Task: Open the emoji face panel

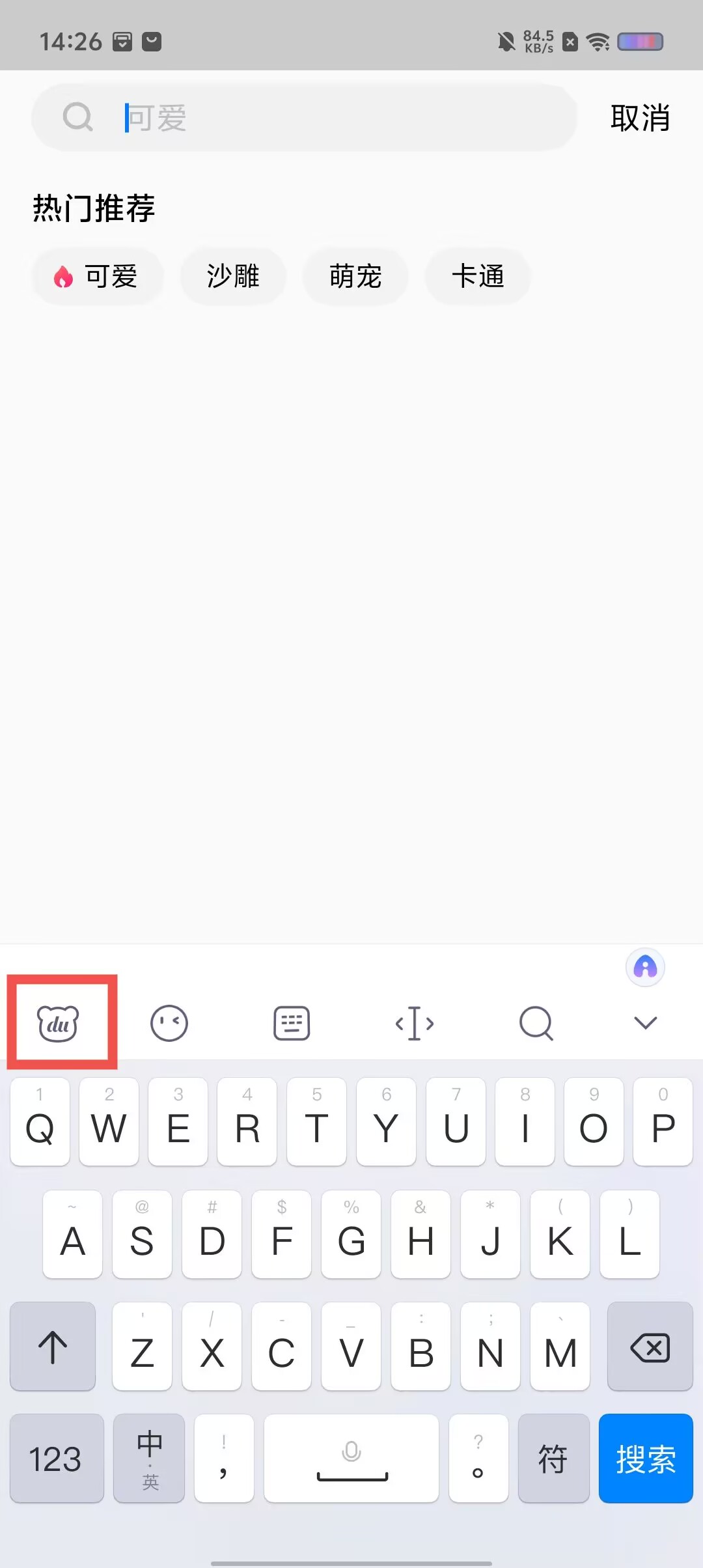Action: pyautogui.click(x=169, y=1023)
